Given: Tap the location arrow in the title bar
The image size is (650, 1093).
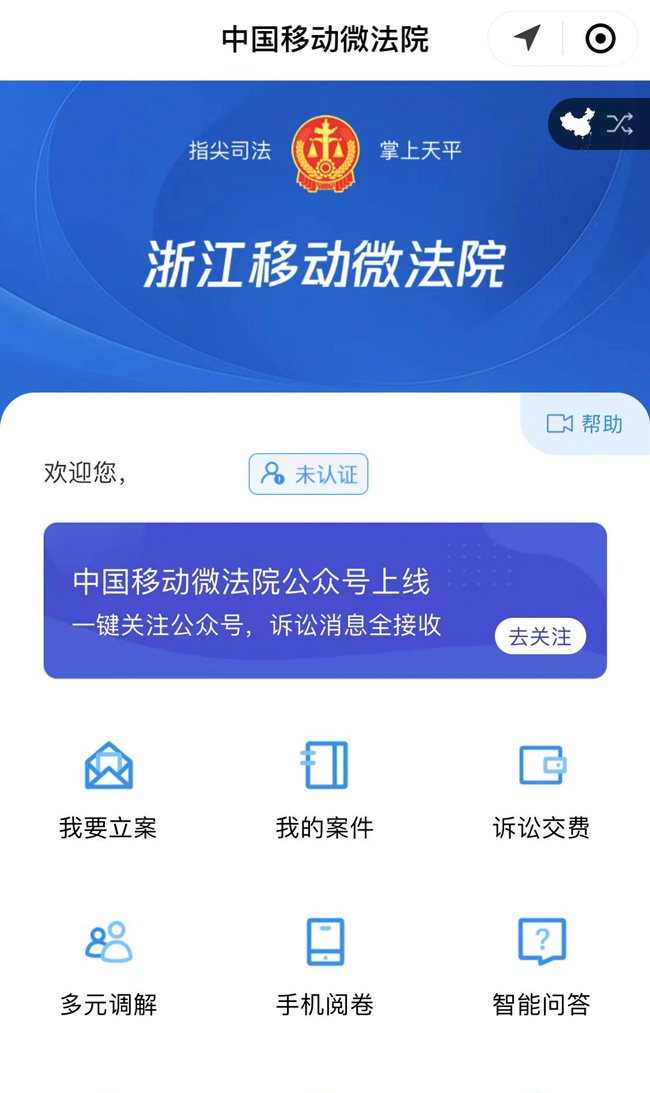Looking at the screenshot, I should point(527,39).
